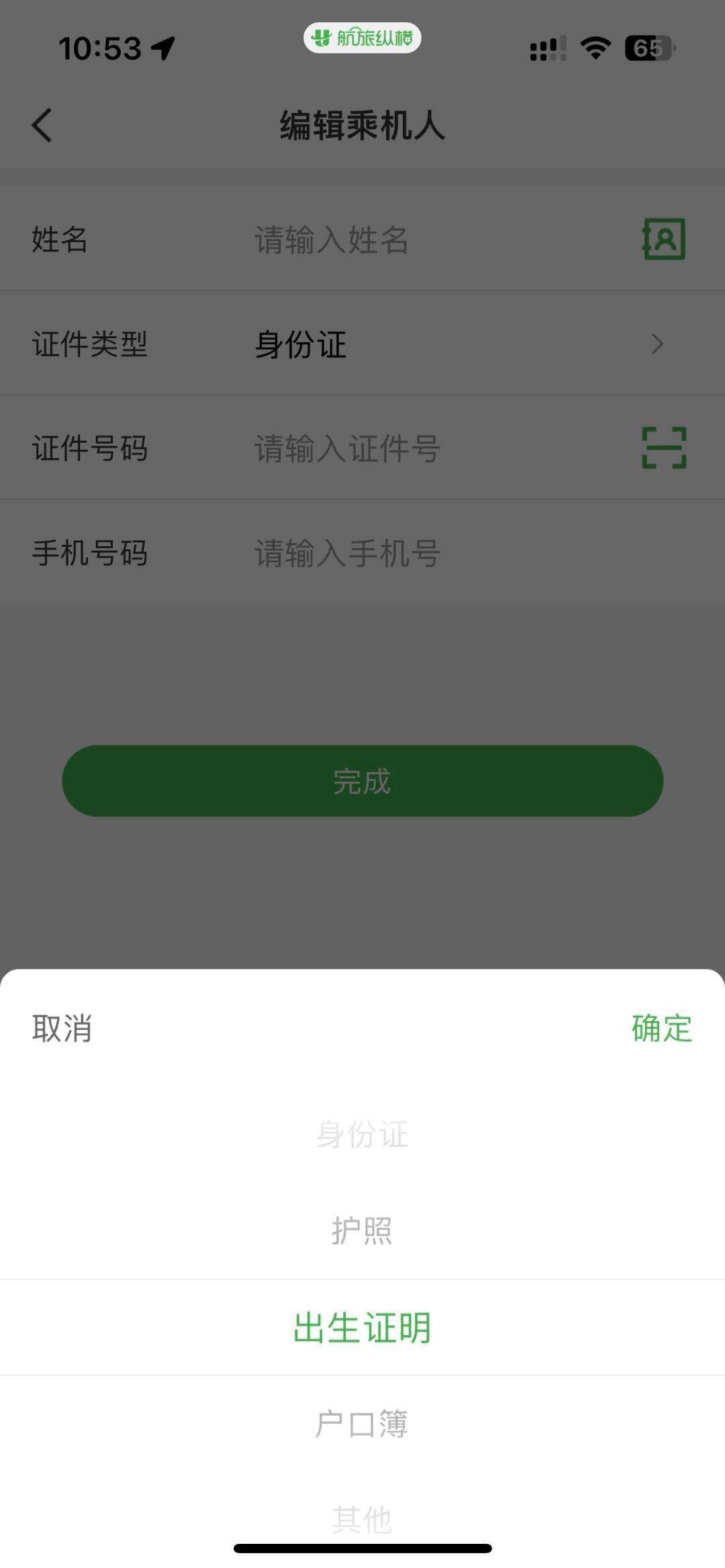Choose 护照 as the ID type
This screenshot has width=725, height=1568.
[x=362, y=1231]
